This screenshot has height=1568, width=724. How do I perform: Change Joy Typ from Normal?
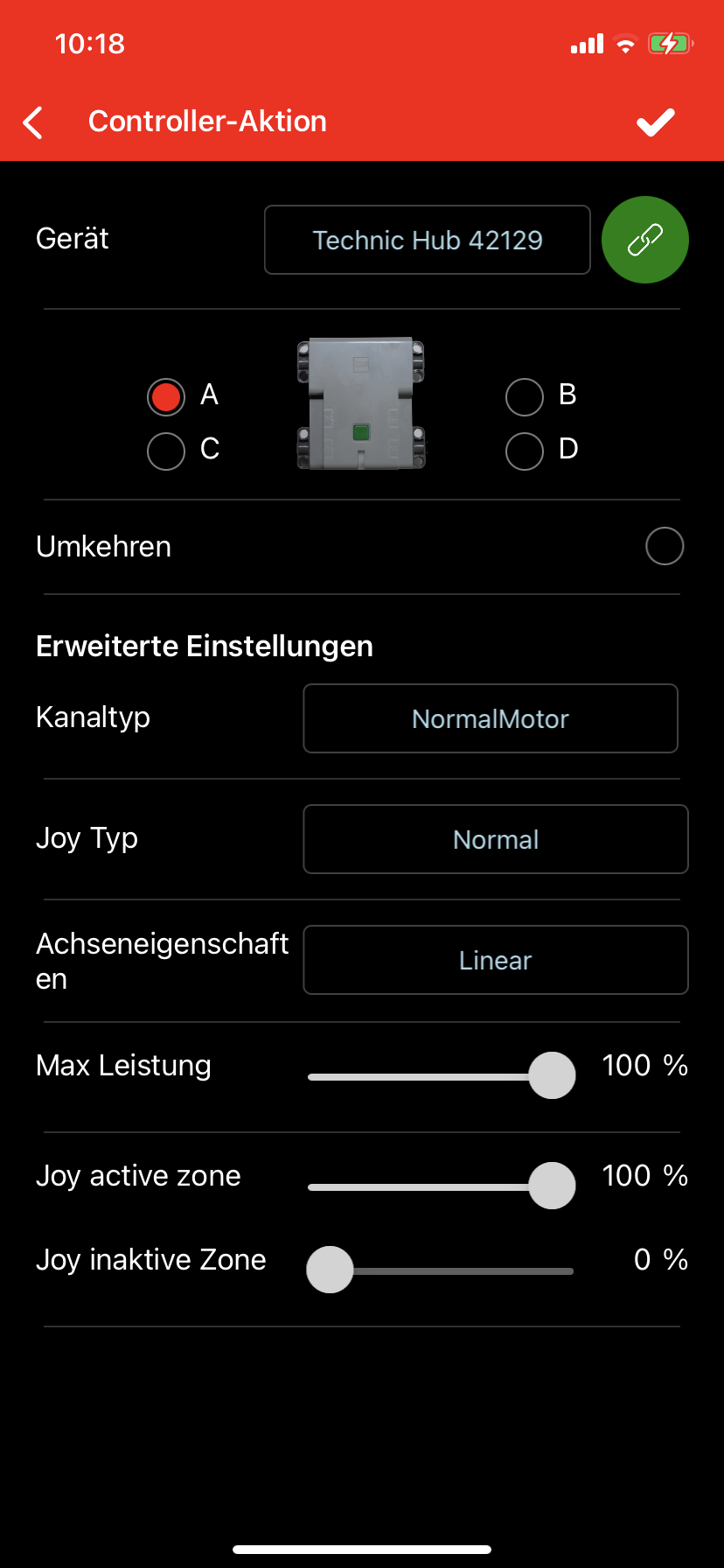pos(496,839)
